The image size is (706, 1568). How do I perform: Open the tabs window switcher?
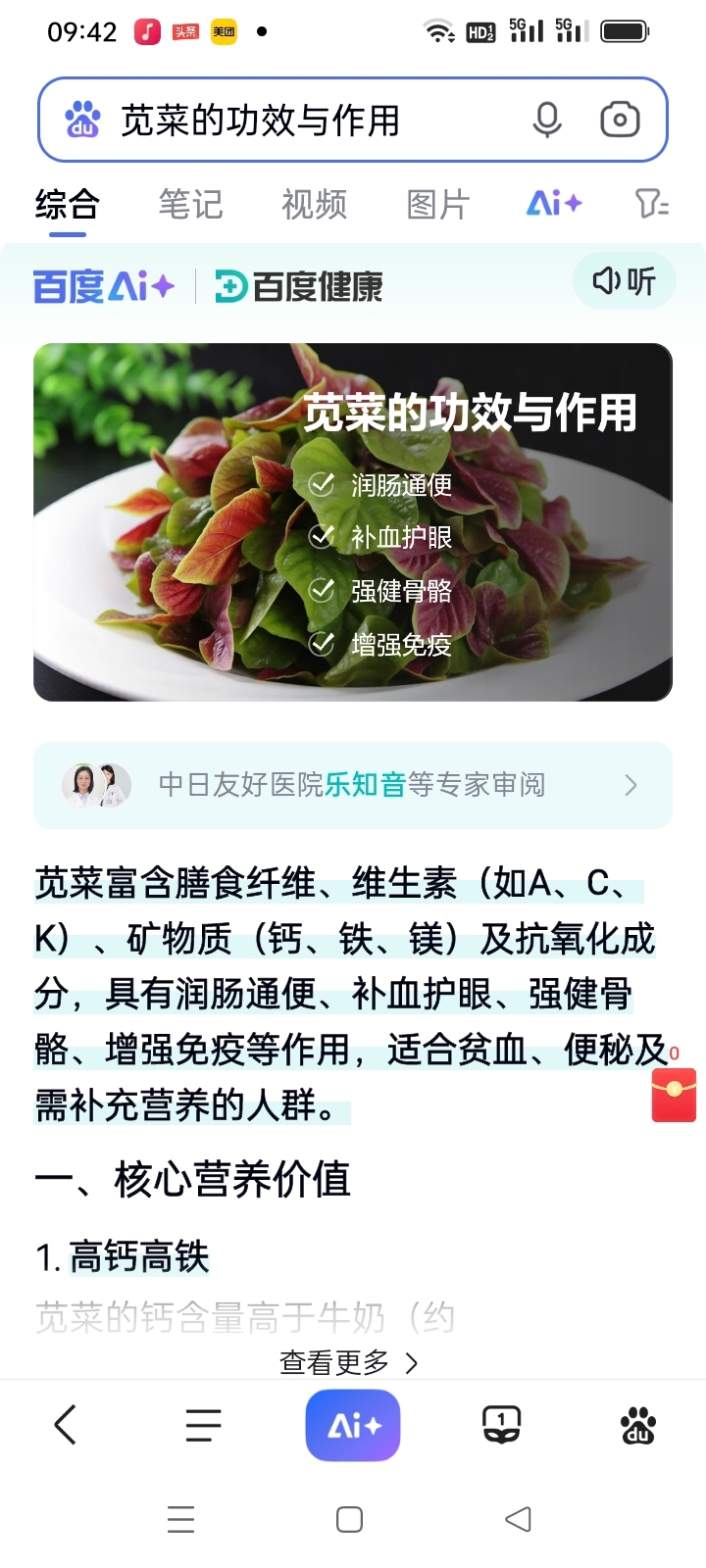(501, 1425)
